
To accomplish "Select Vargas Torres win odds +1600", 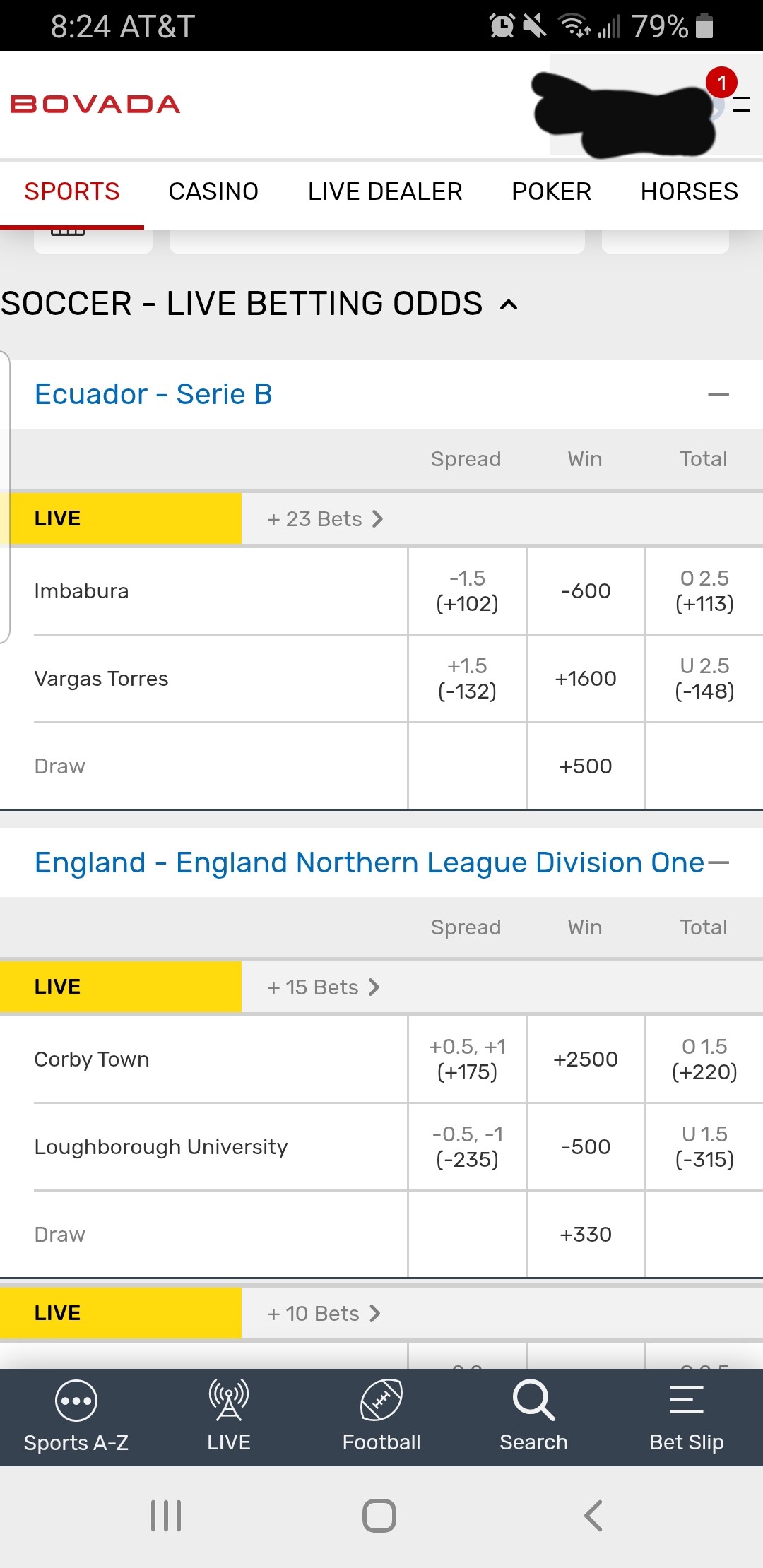I will pyautogui.click(x=586, y=679).
